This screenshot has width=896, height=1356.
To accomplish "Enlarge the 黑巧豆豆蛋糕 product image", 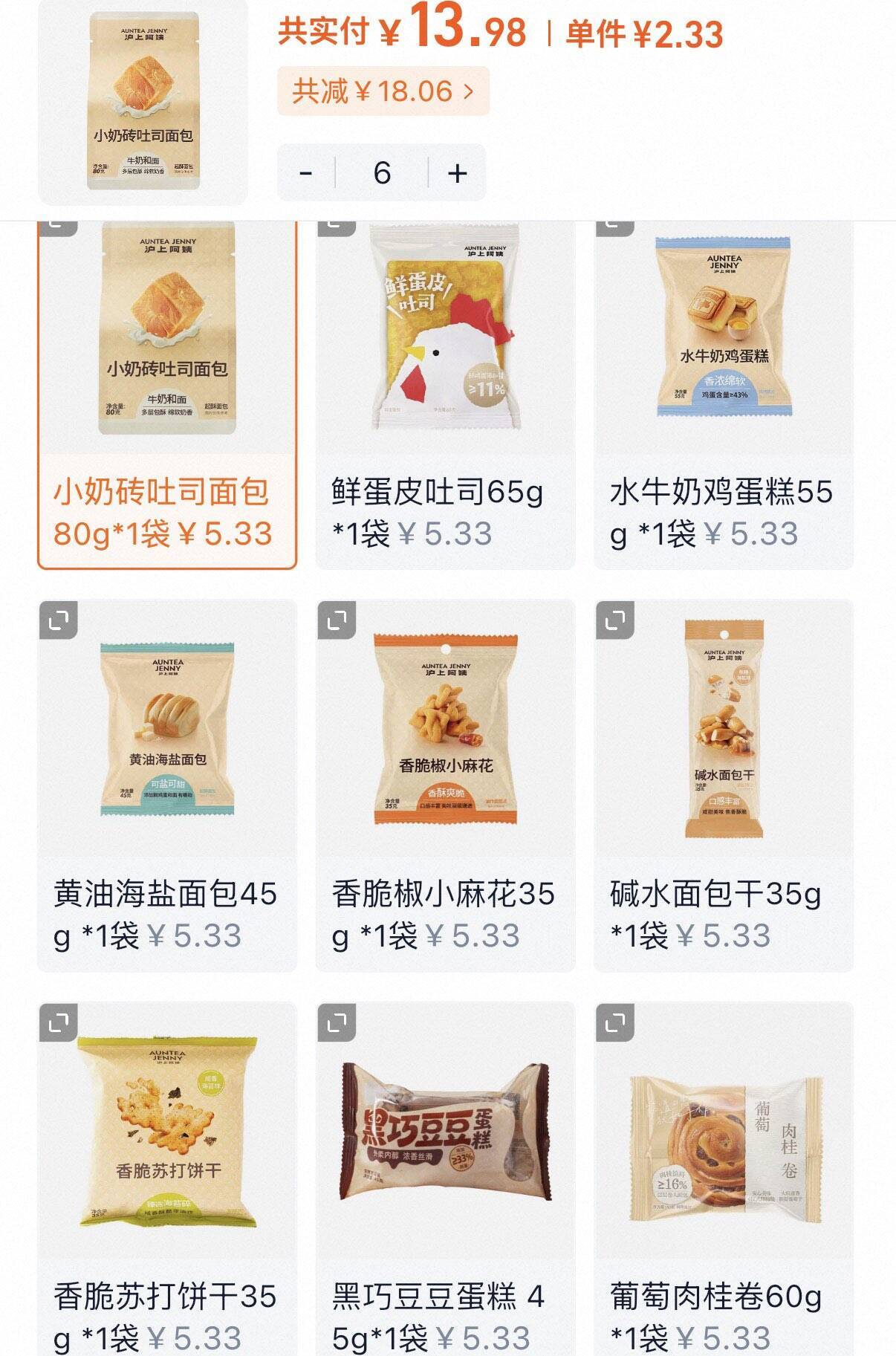I will 337,1022.
